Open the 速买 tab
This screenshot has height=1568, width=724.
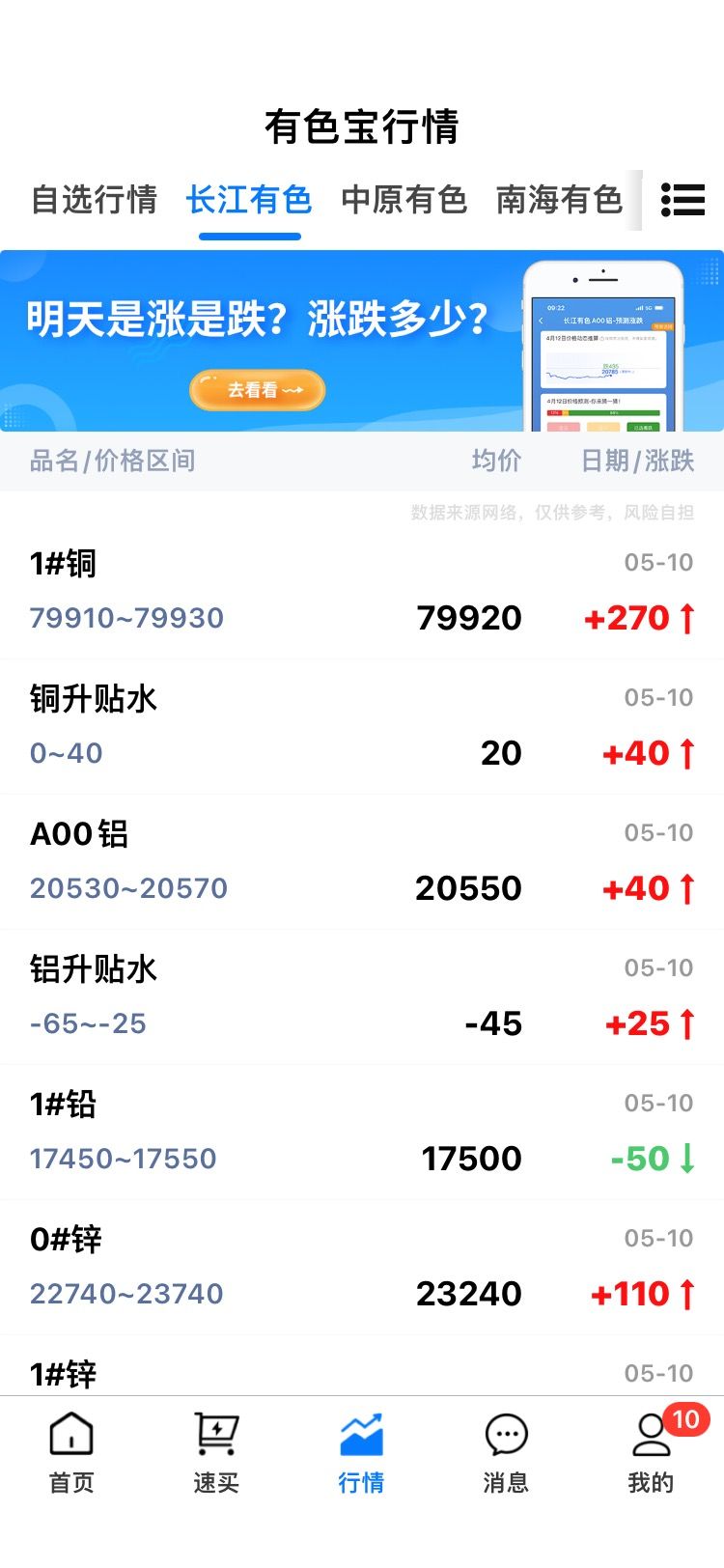pyautogui.click(x=216, y=1453)
